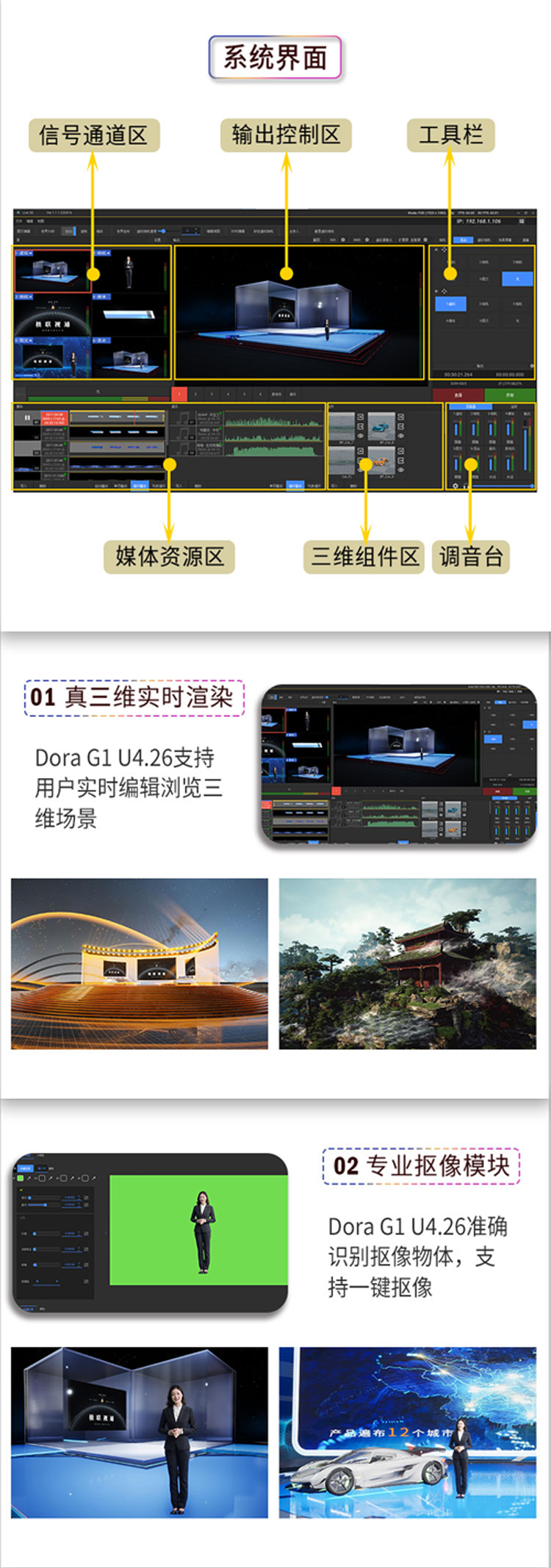Image resolution: width=551 pixels, height=1568 pixels.
Task: Toggle the highlighted blue preset in the toolbar grid
Action: click(x=517, y=279)
